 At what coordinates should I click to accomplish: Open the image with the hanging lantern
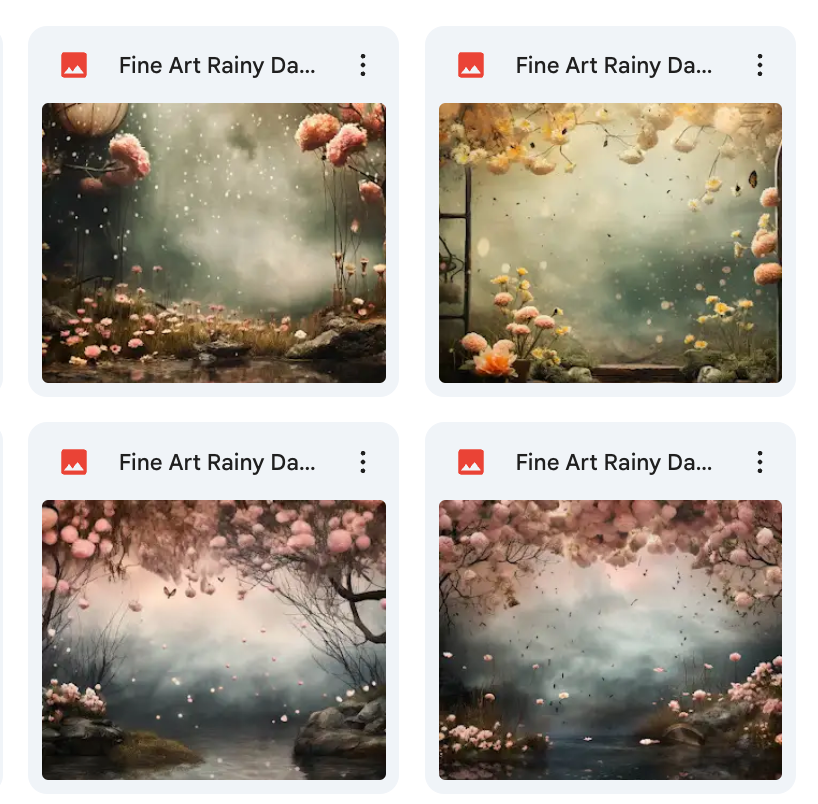coord(213,243)
